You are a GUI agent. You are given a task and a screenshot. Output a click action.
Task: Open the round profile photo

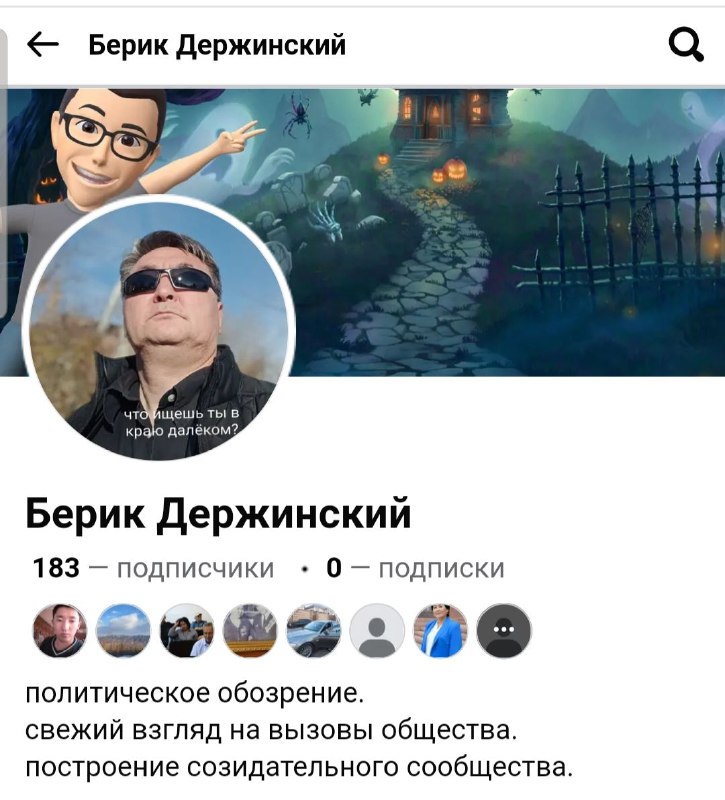point(160,326)
